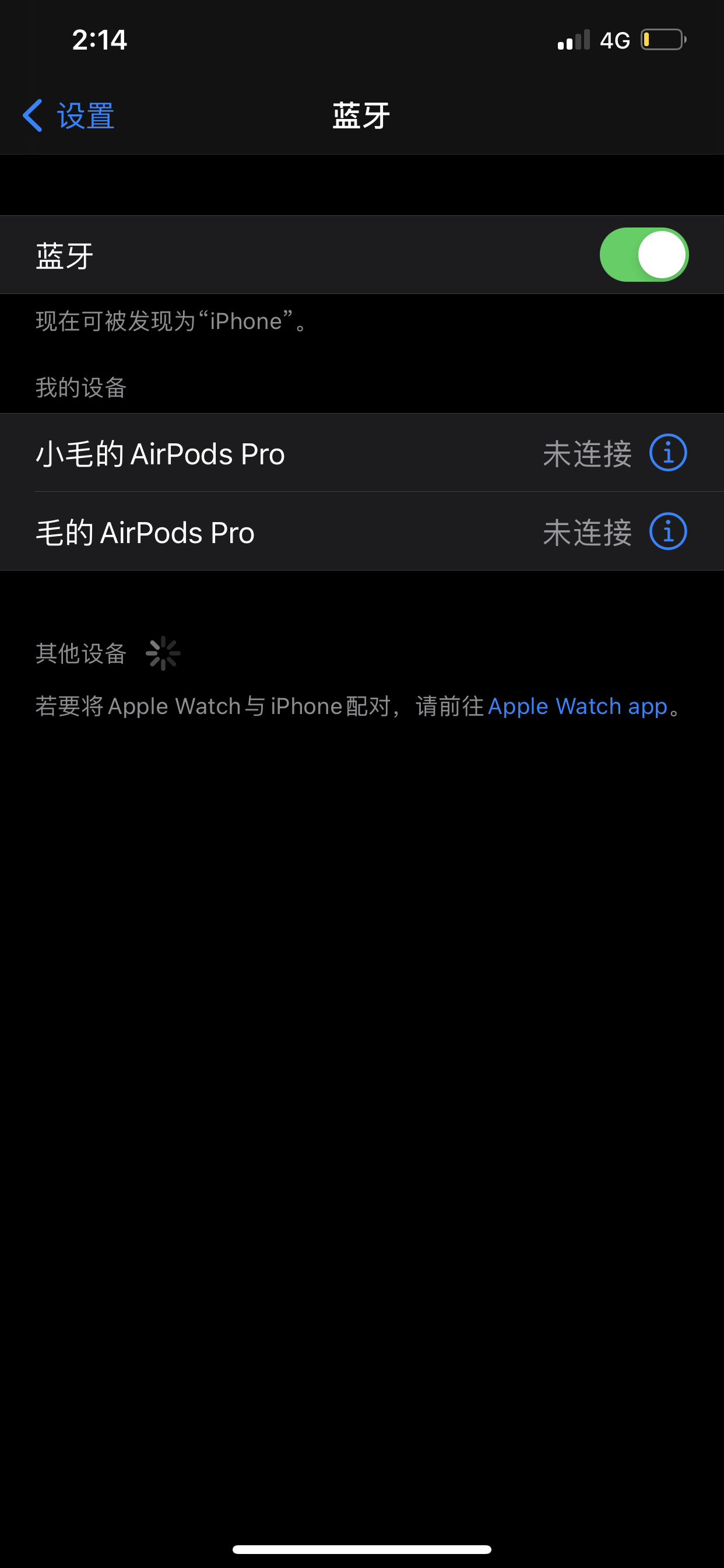Open info for 毛的 AirPods Pro
724x1568 pixels.
coord(667,532)
